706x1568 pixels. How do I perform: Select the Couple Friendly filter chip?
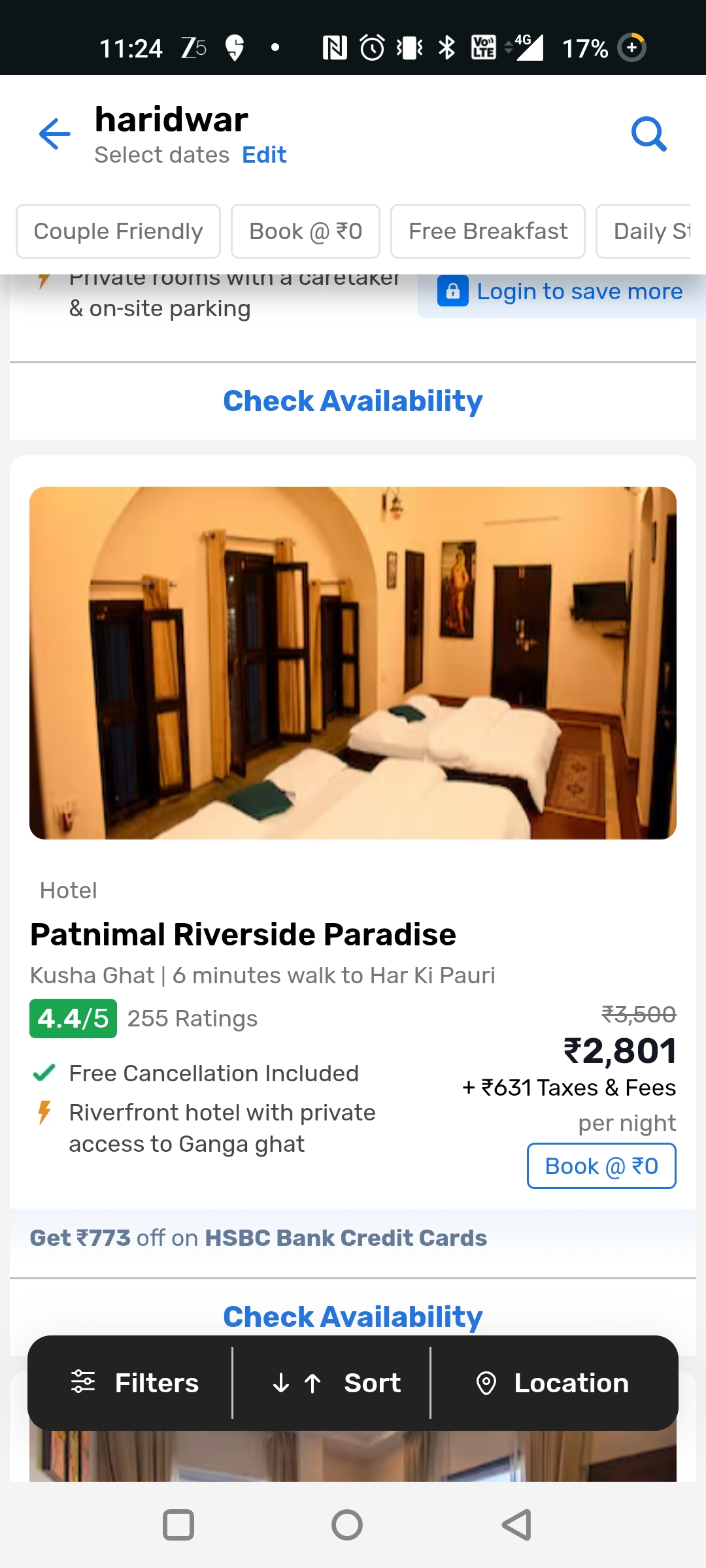pyautogui.click(x=118, y=231)
